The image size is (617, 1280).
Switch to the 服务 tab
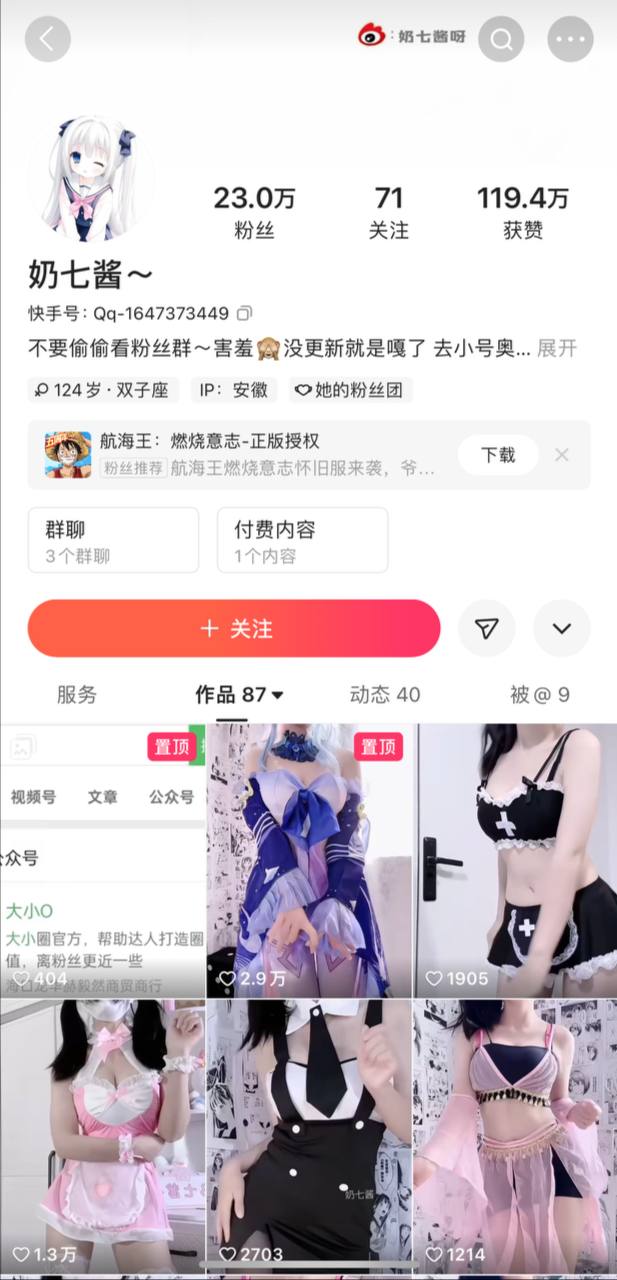[x=77, y=694]
